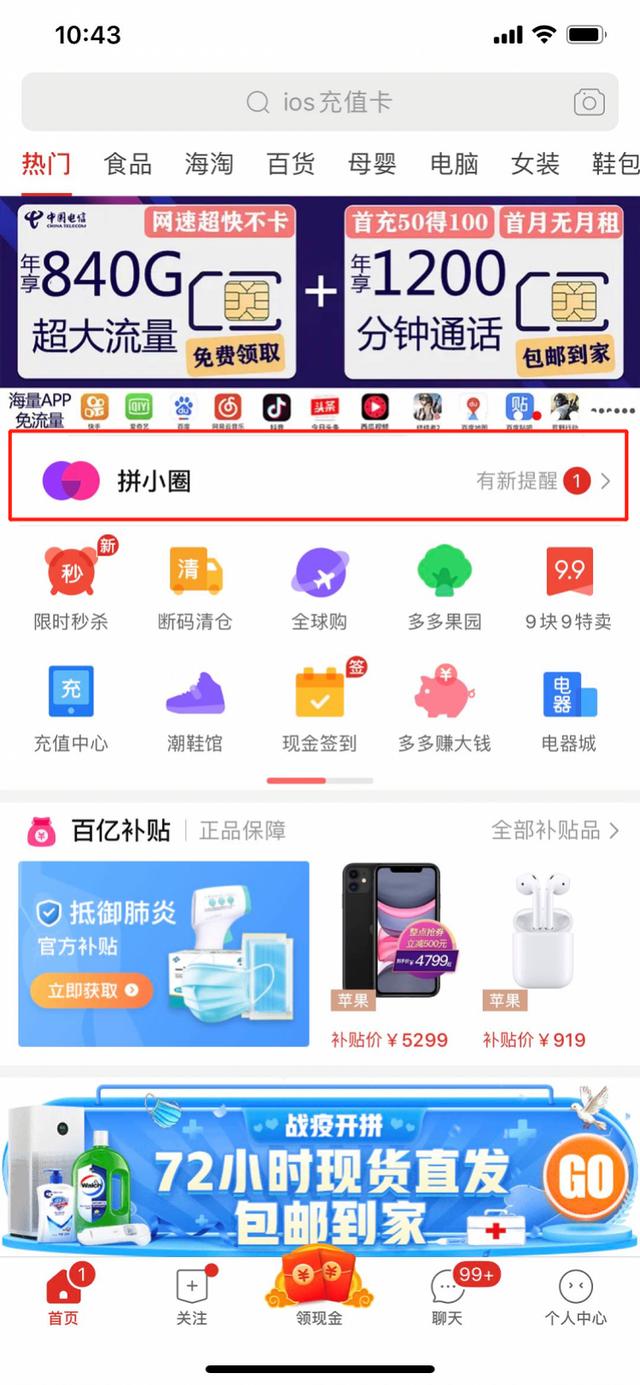The width and height of the screenshot is (640, 1385).
Task: Open the ios充值卡 search field
Action: [320, 102]
